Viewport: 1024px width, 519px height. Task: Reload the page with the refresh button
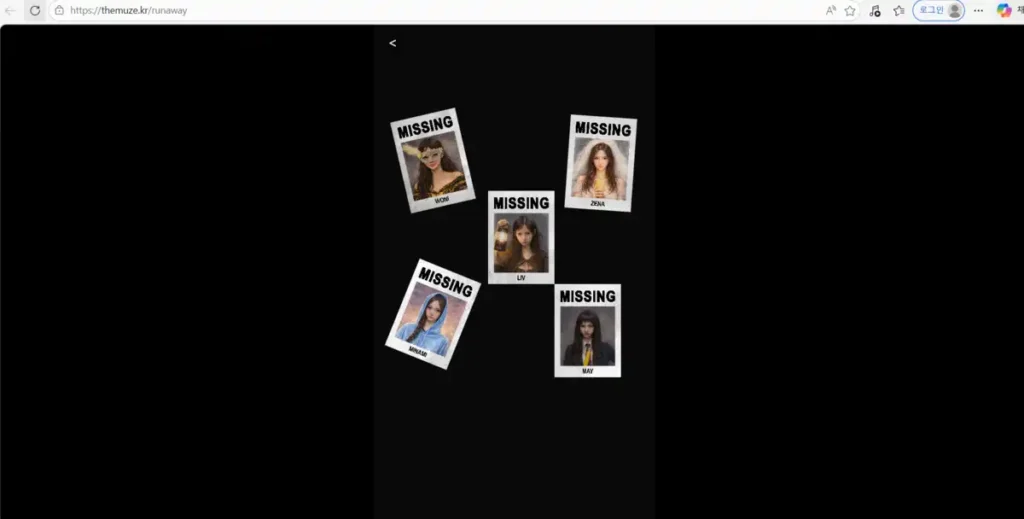point(35,10)
